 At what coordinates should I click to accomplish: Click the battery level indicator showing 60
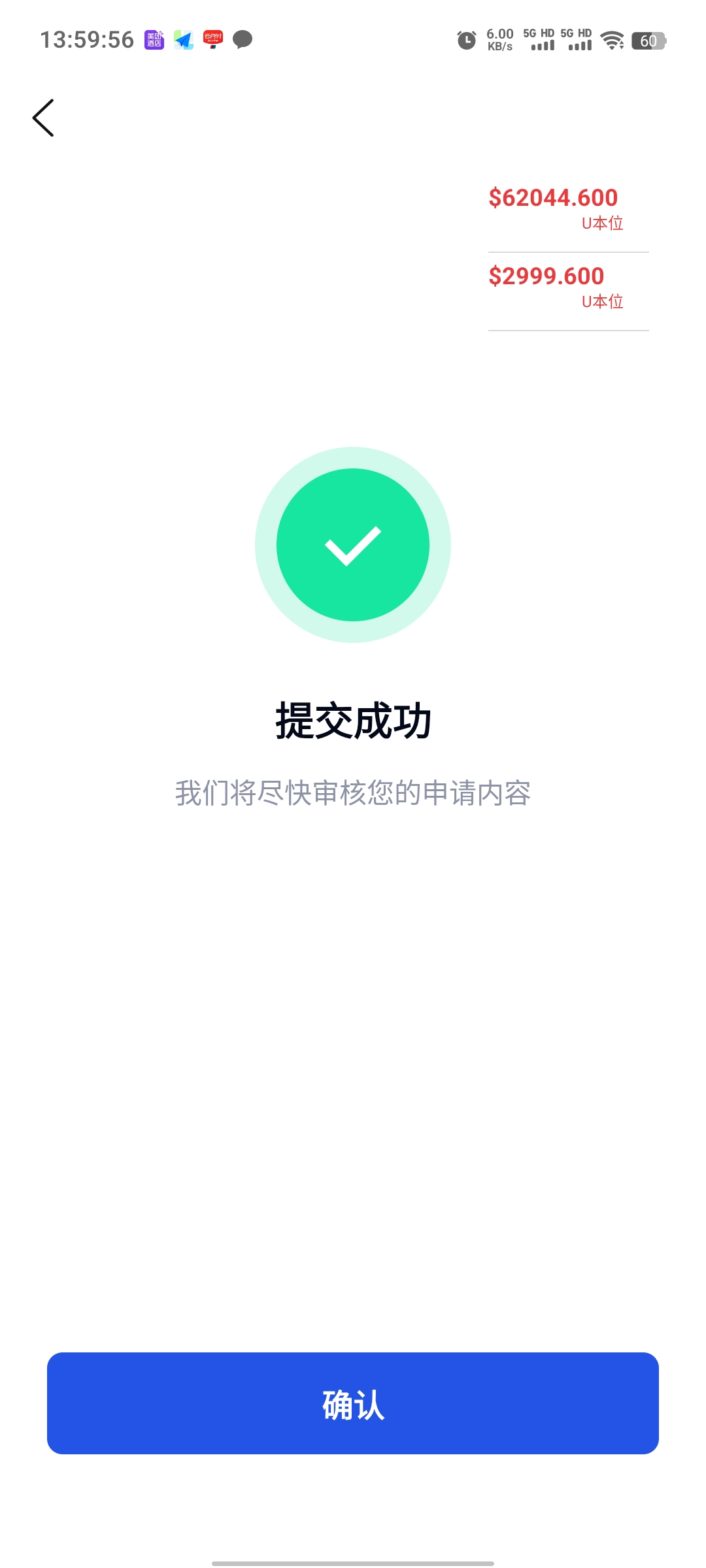pyautogui.click(x=648, y=41)
